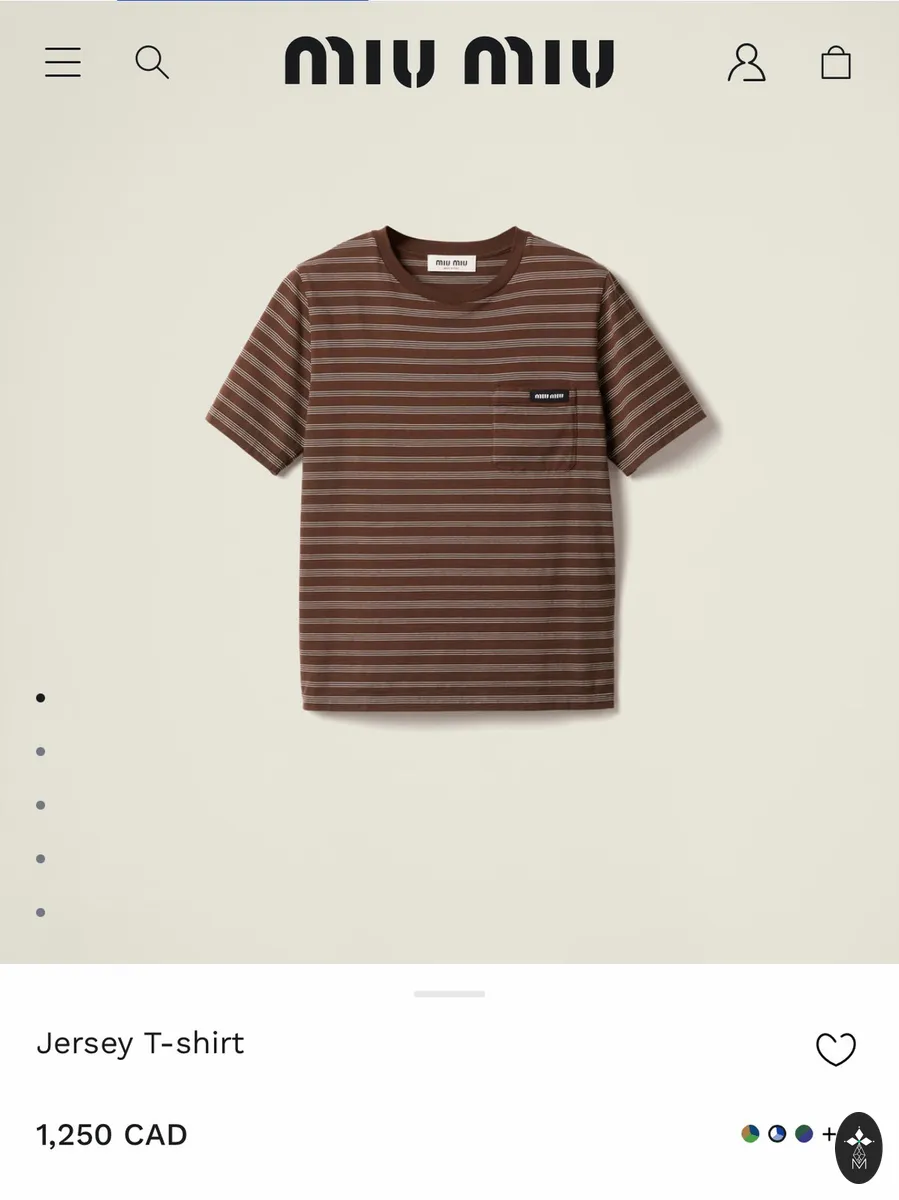Open the search magnifier
The width and height of the screenshot is (899, 1200).
click(x=152, y=62)
